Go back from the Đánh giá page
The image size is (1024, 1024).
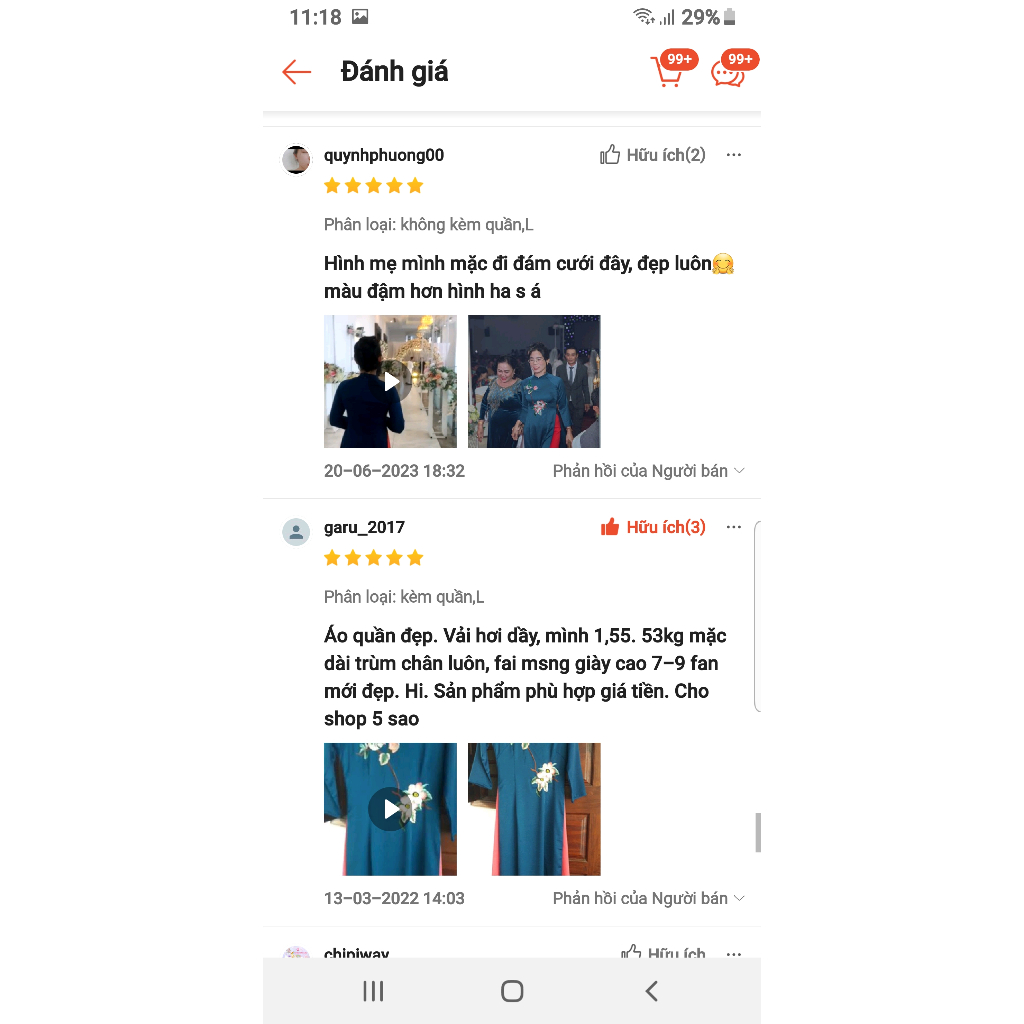click(x=297, y=72)
